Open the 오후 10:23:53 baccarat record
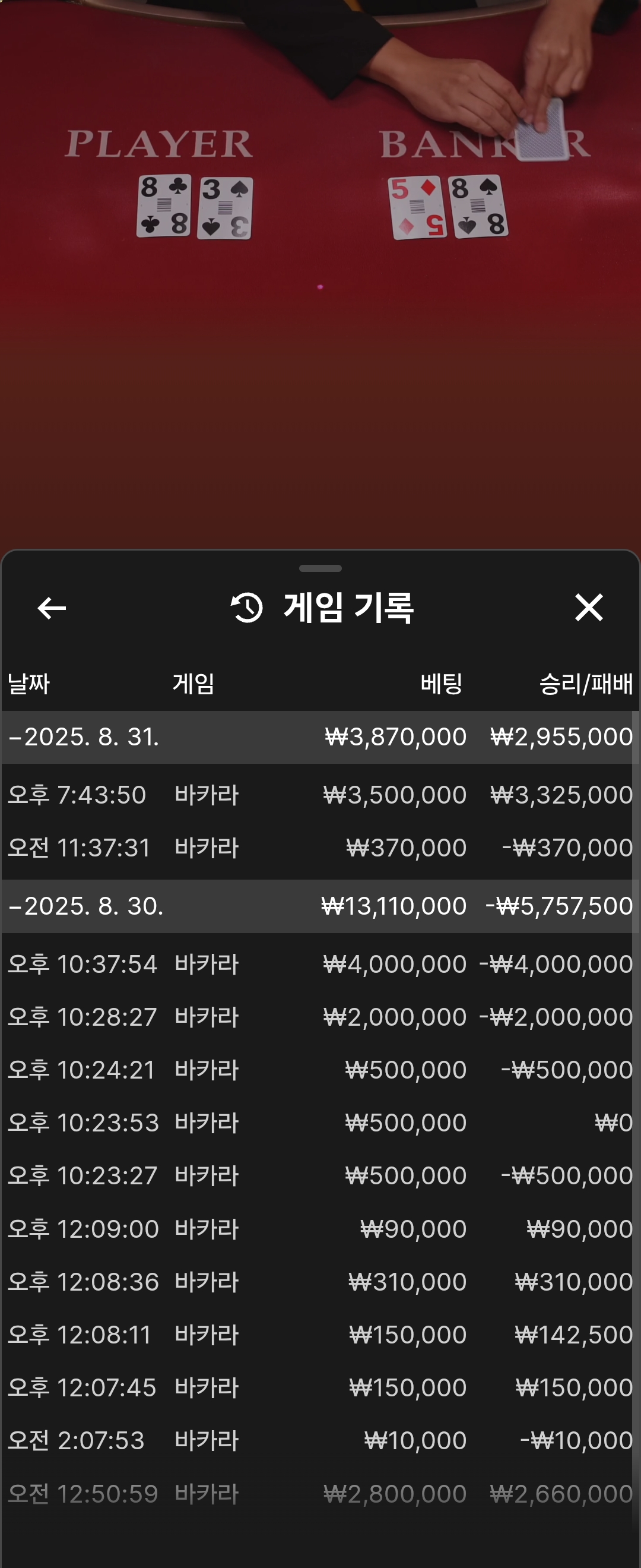 (320, 1123)
